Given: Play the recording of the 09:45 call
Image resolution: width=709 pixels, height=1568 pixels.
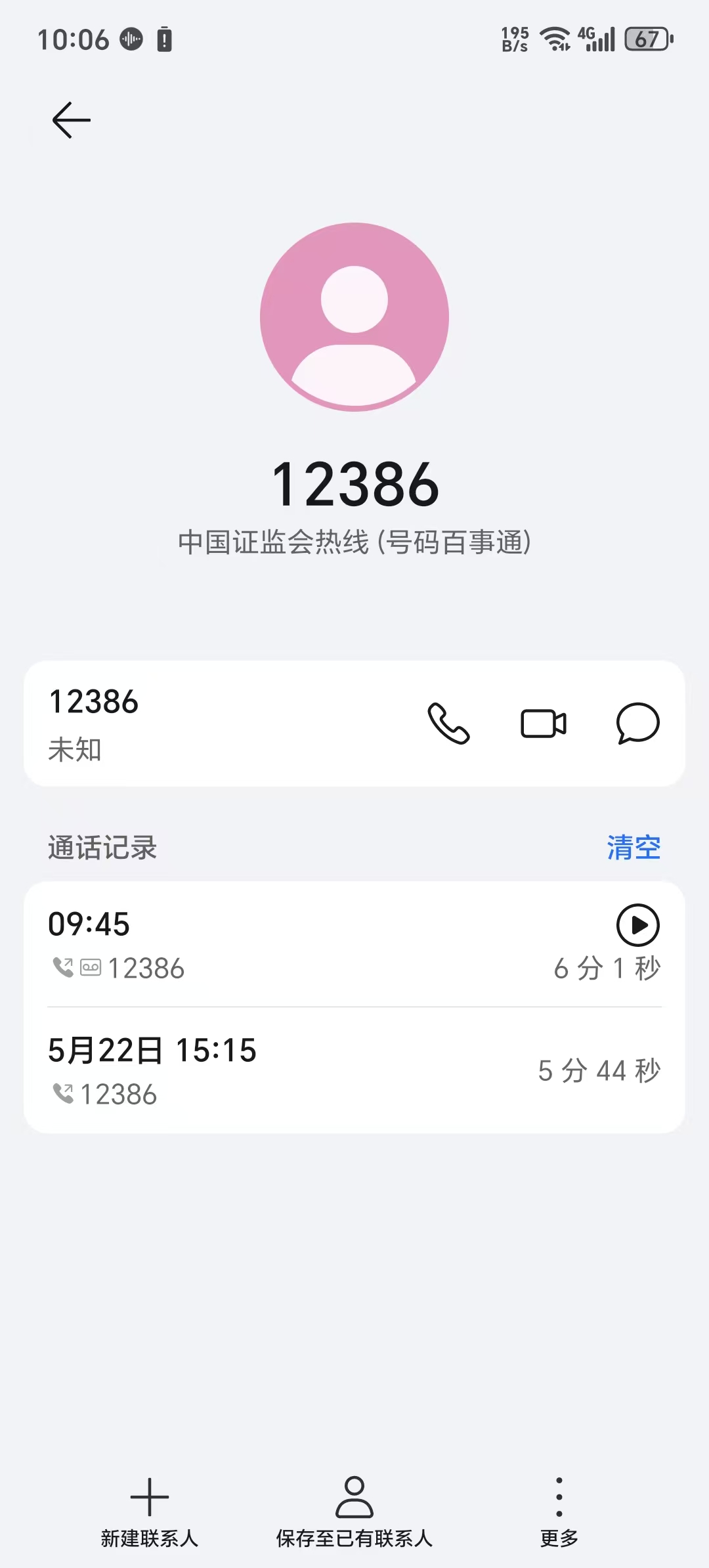Looking at the screenshot, I should coord(637,925).
